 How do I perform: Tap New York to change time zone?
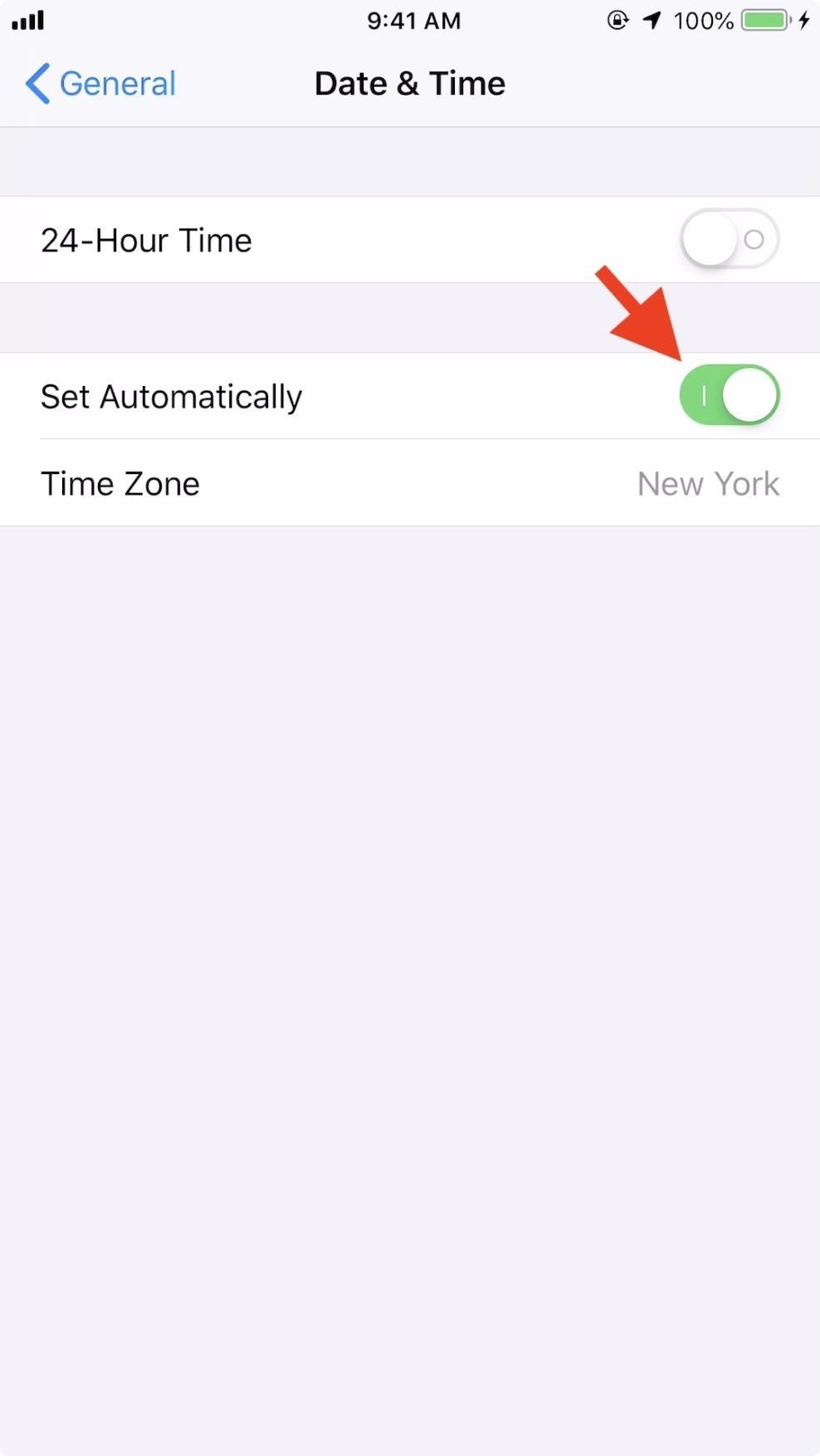tap(708, 483)
